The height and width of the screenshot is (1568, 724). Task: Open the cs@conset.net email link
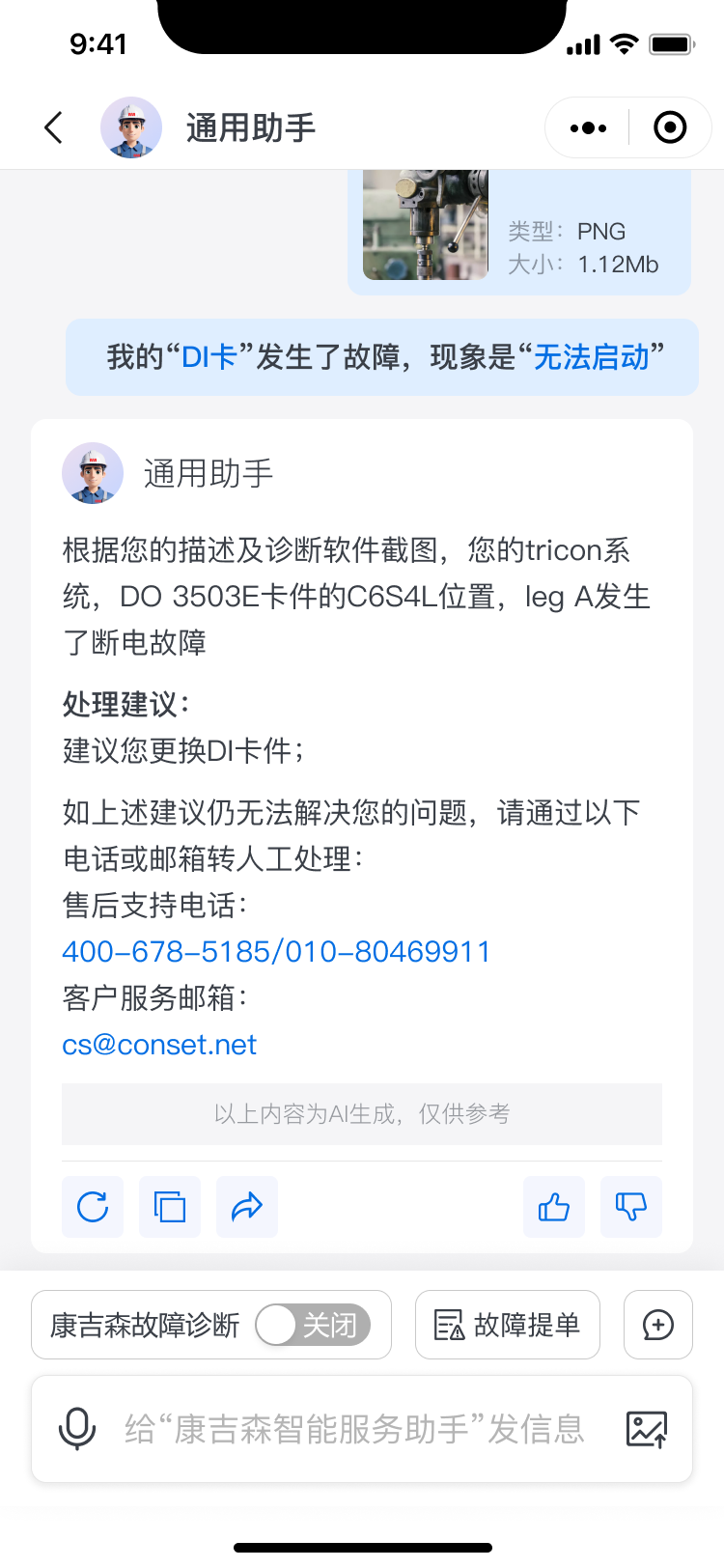[159, 1045]
